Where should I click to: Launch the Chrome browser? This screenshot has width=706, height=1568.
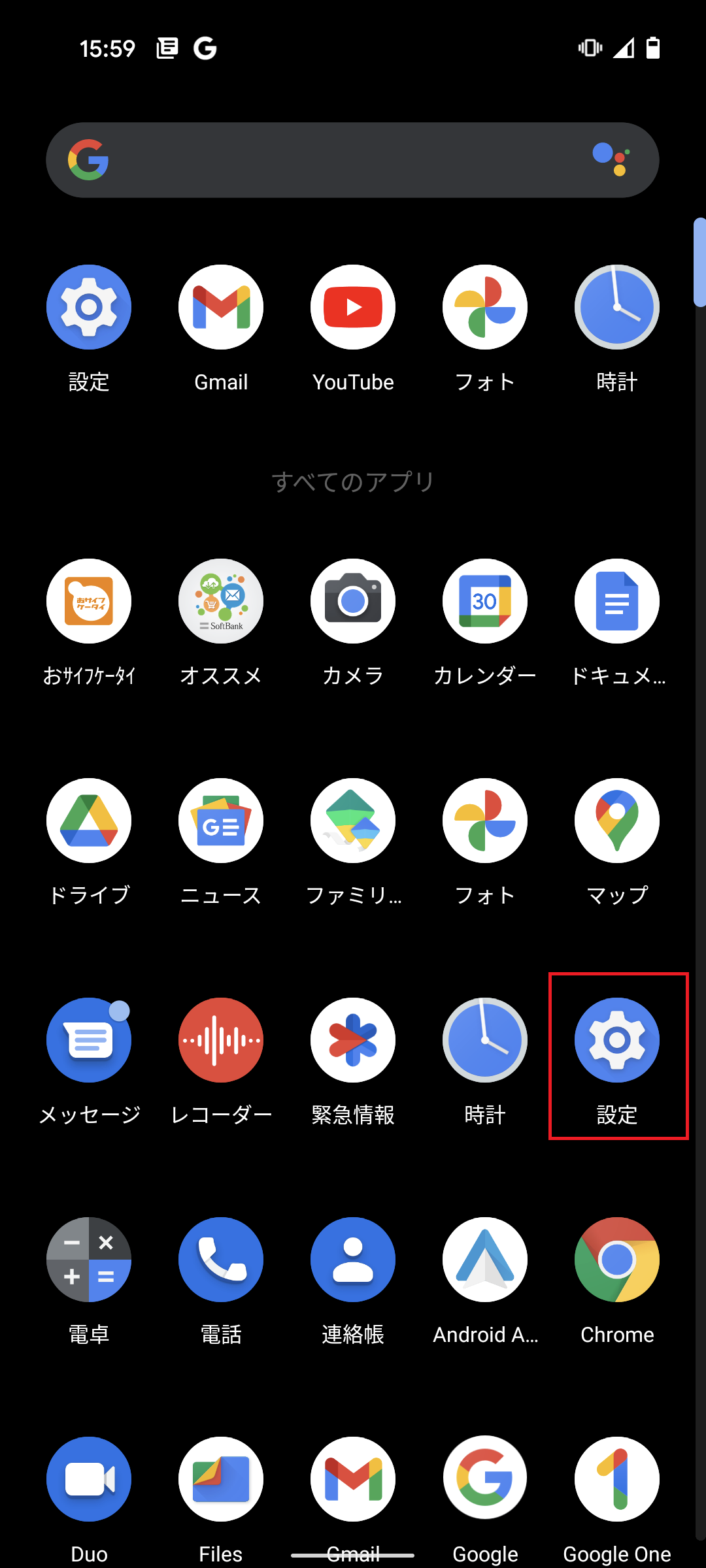[617, 1260]
